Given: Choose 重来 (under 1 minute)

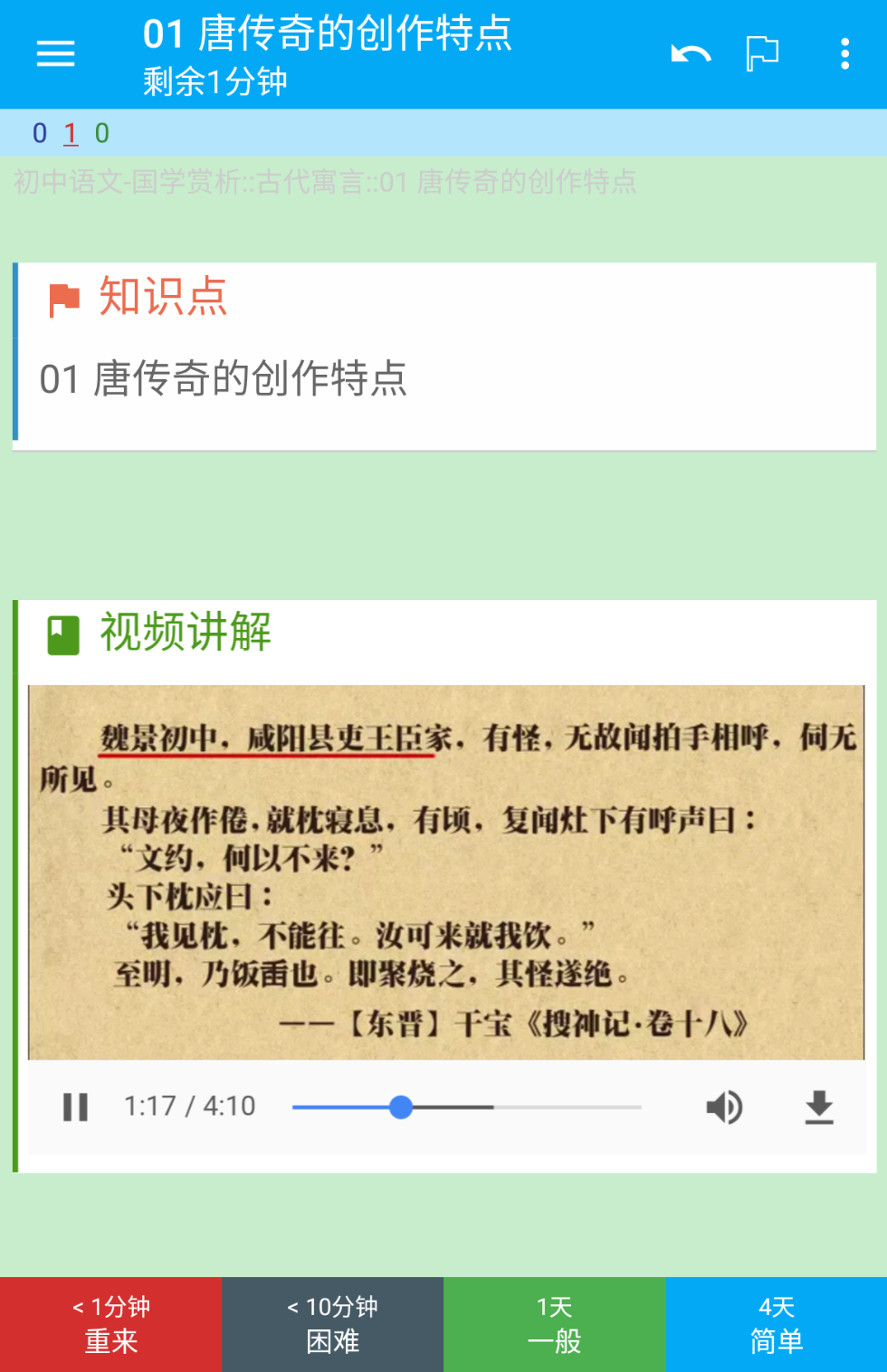Looking at the screenshot, I should [x=110, y=1324].
